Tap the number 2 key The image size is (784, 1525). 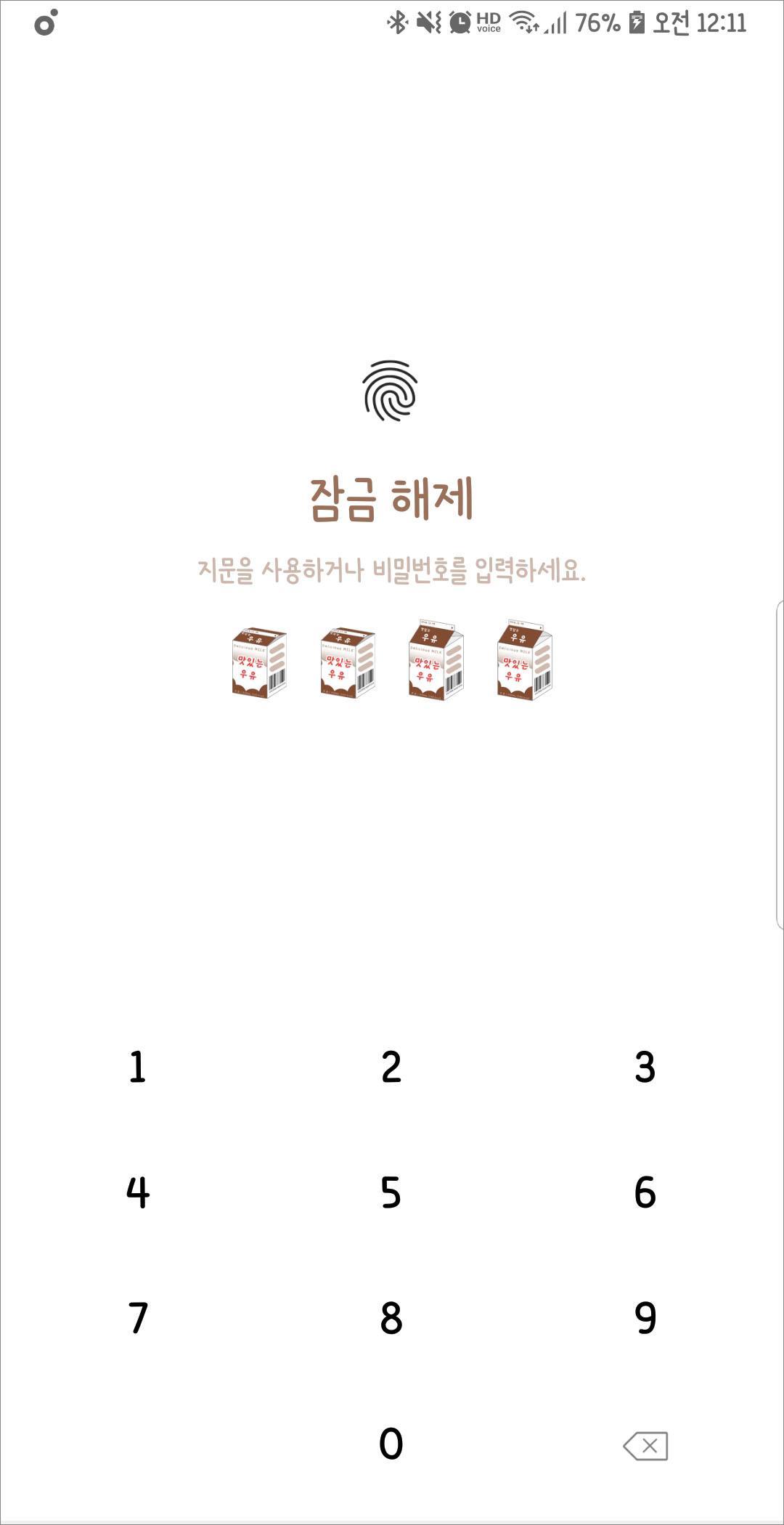pos(391,1067)
